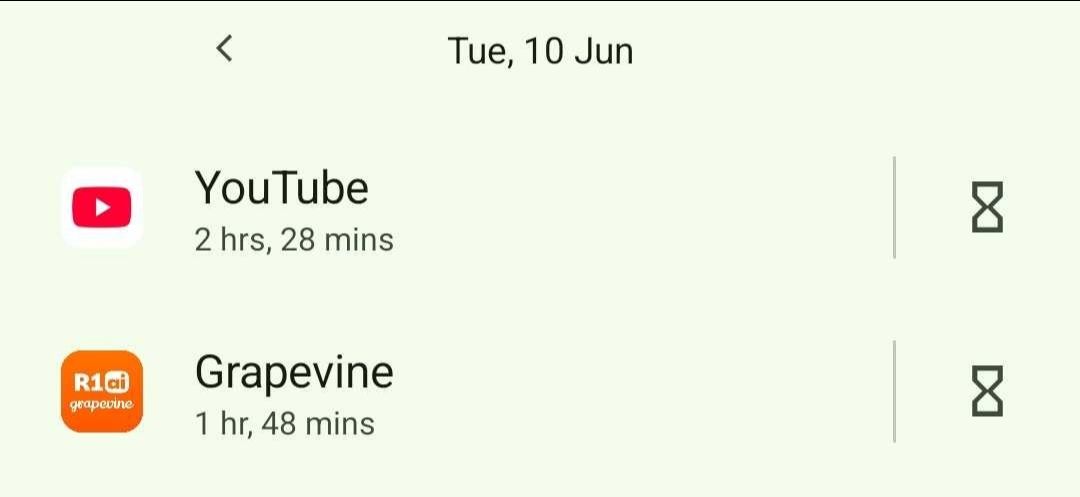This screenshot has width=1080, height=497.
Task: Go to the previous day's usage
Action: (x=225, y=48)
